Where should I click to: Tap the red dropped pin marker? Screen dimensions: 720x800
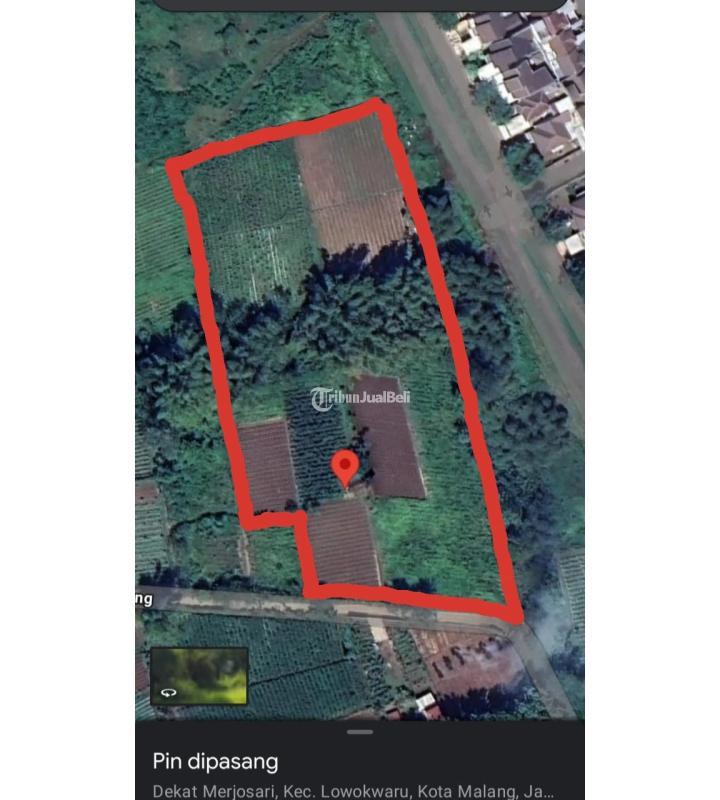coord(345,467)
